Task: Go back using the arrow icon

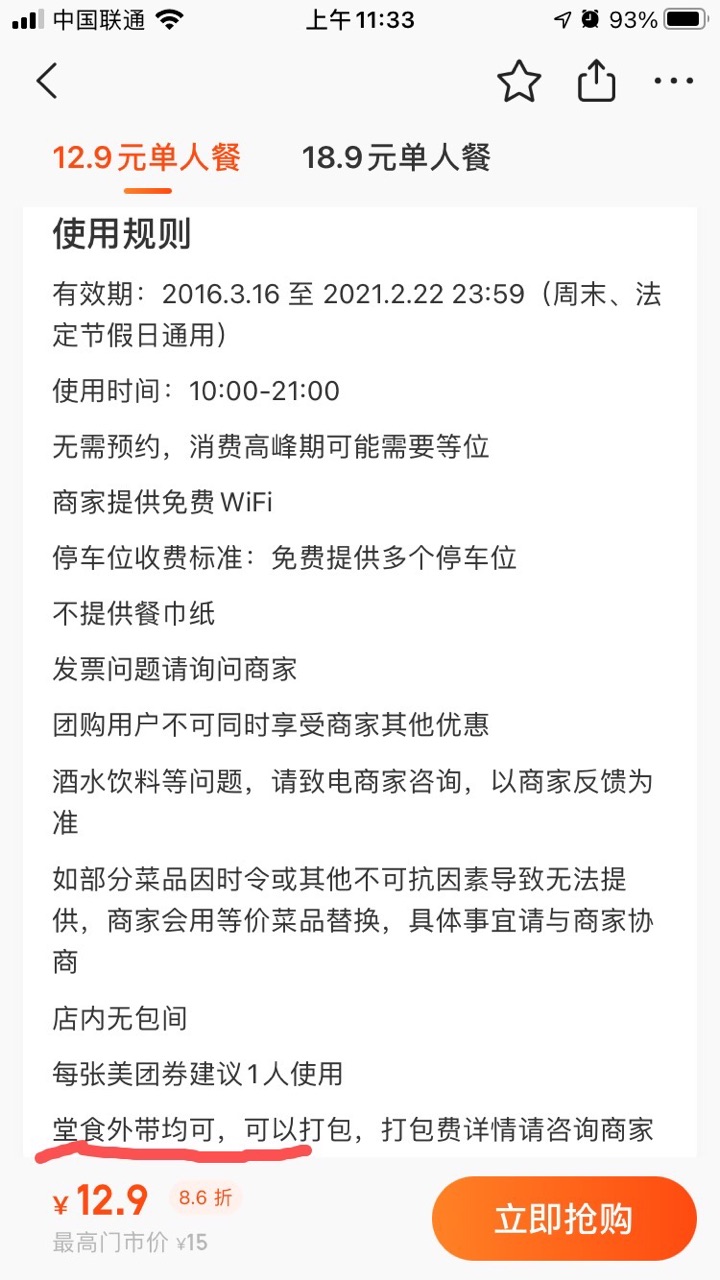Action: [x=47, y=81]
